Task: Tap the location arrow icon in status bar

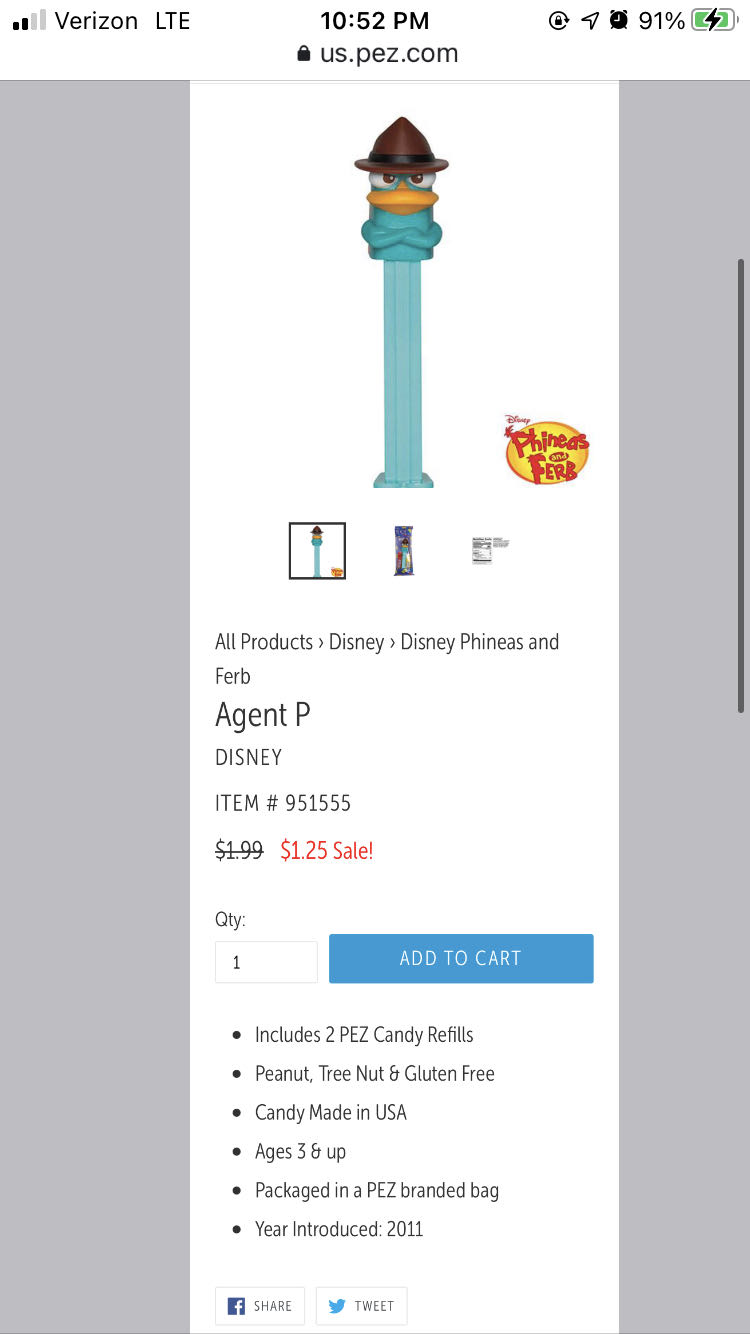Action: coord(589,19)
